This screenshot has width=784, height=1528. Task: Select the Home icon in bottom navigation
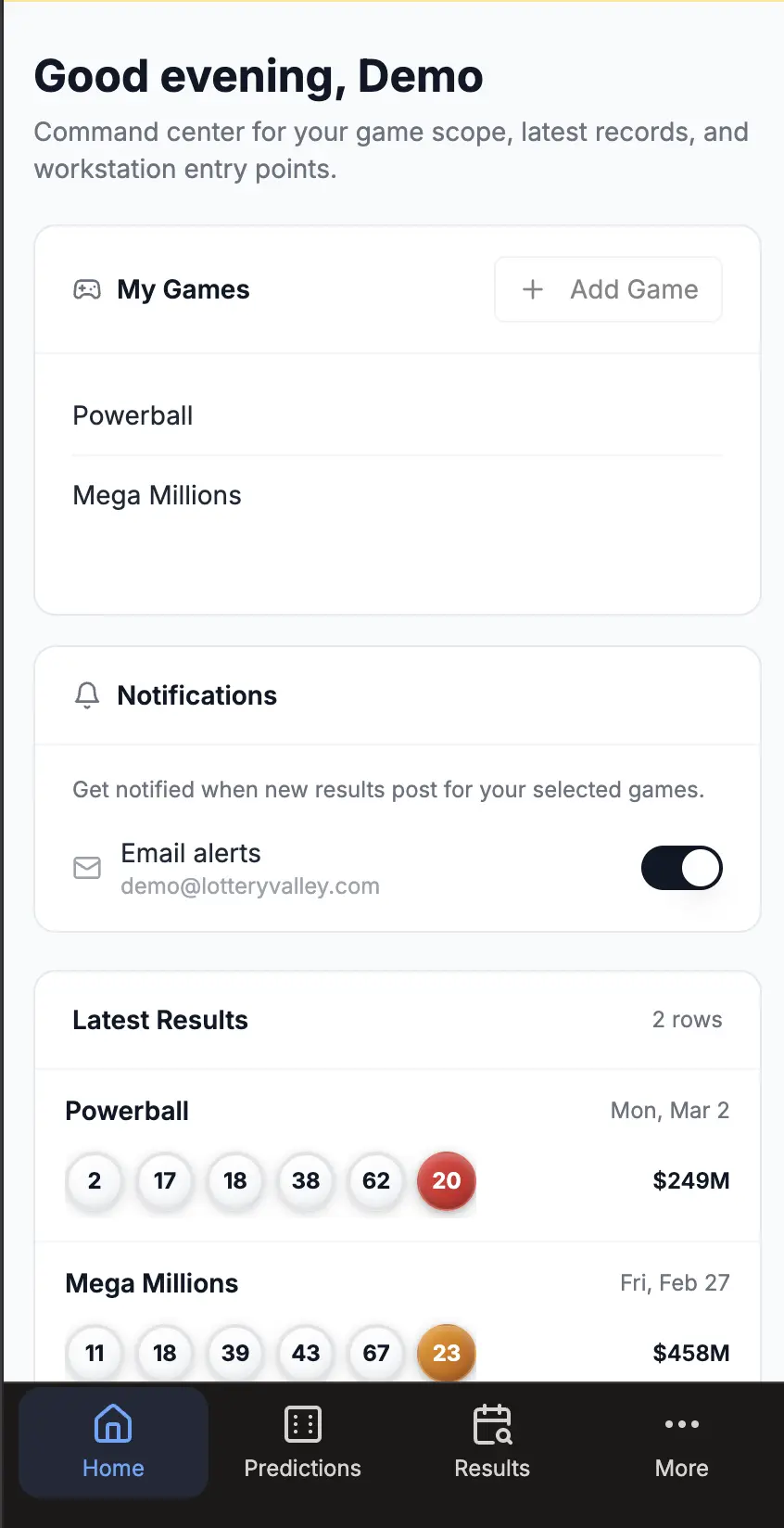point(112,1424)
